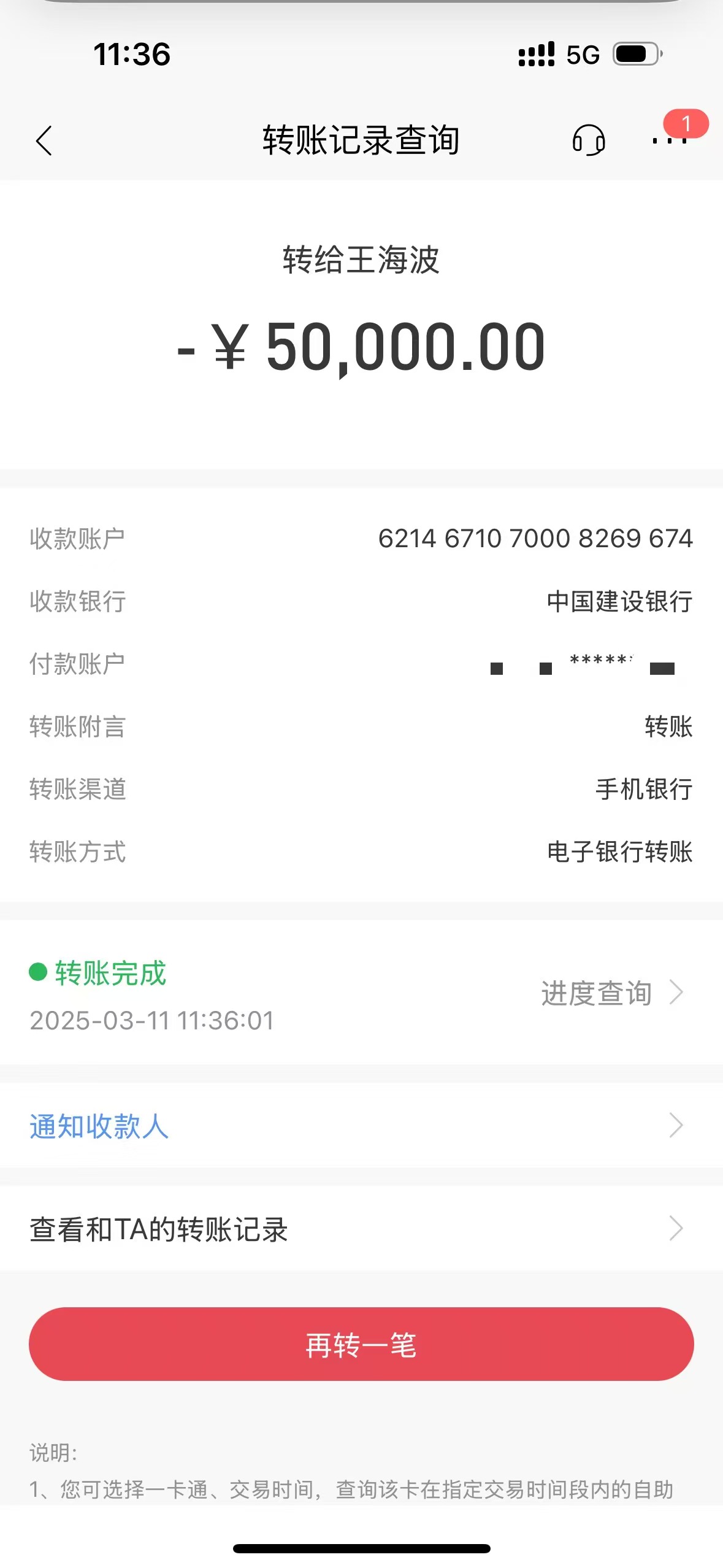Tap the customer service headset icon
The image size is (723, 1568).
pyautogui.click(x=588, y=140)
